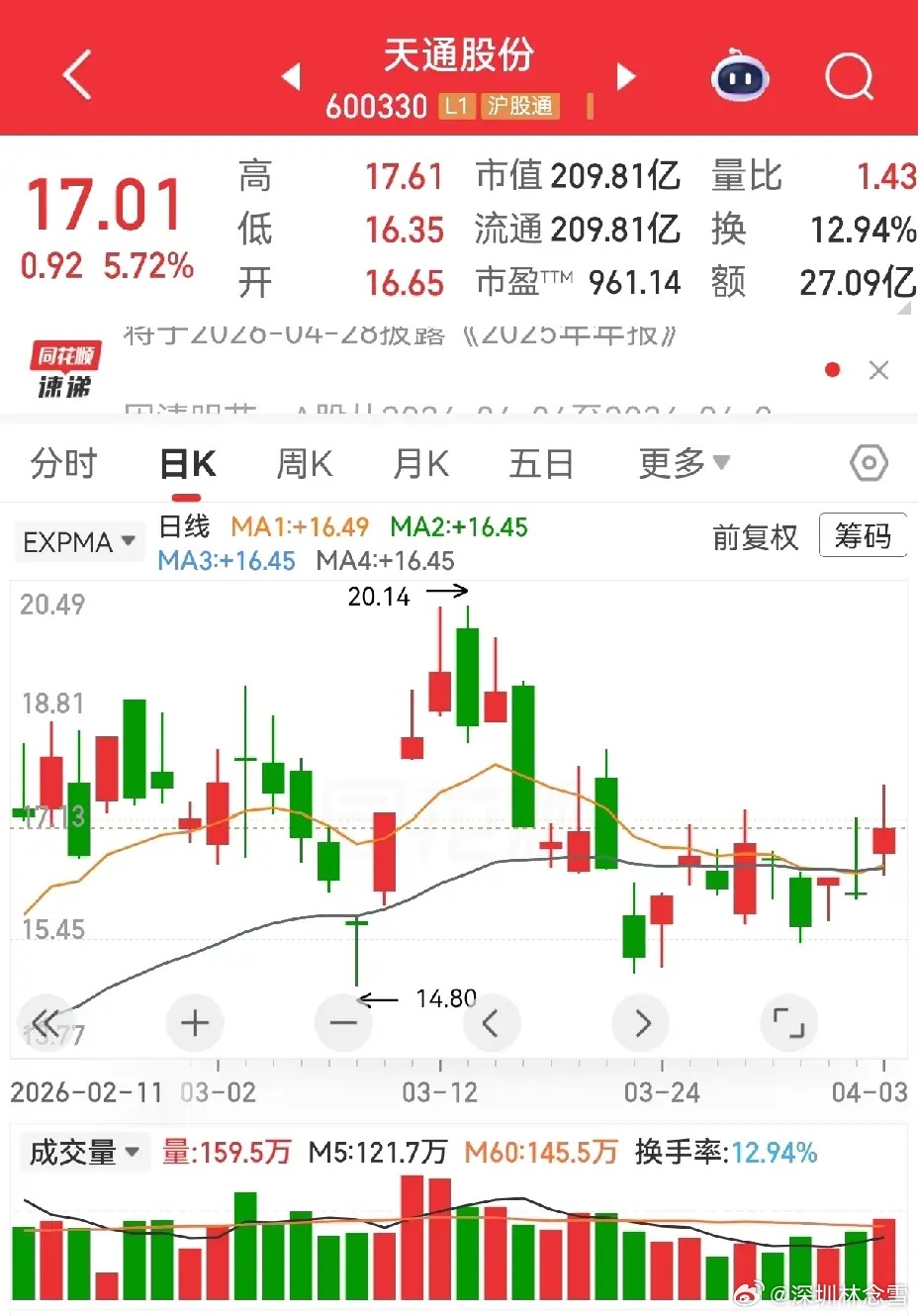918x1316 pixels.
Task: Open the 更多 chart period dropdown
Action: tap(683, 462)
